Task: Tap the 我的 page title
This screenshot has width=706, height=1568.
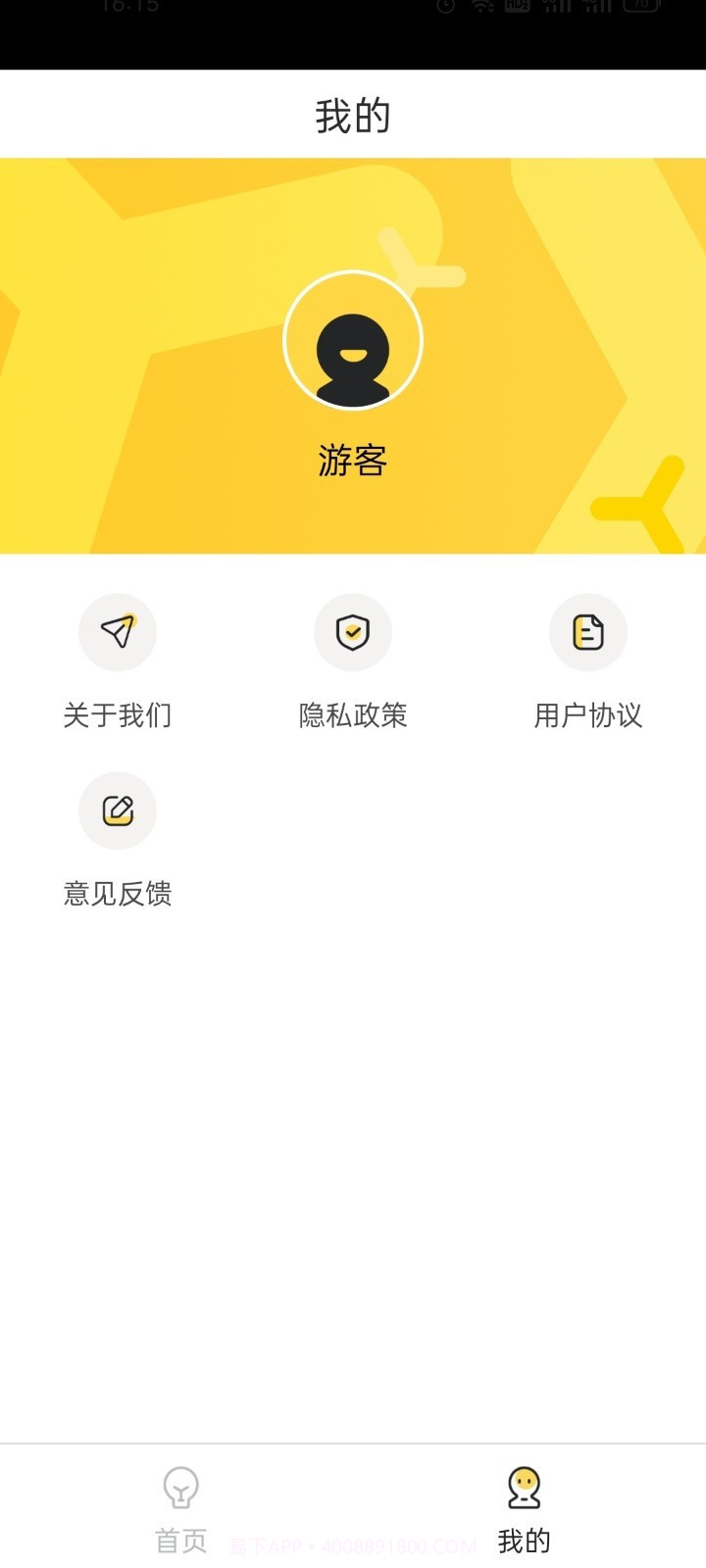Action: (x=353, y=114)
